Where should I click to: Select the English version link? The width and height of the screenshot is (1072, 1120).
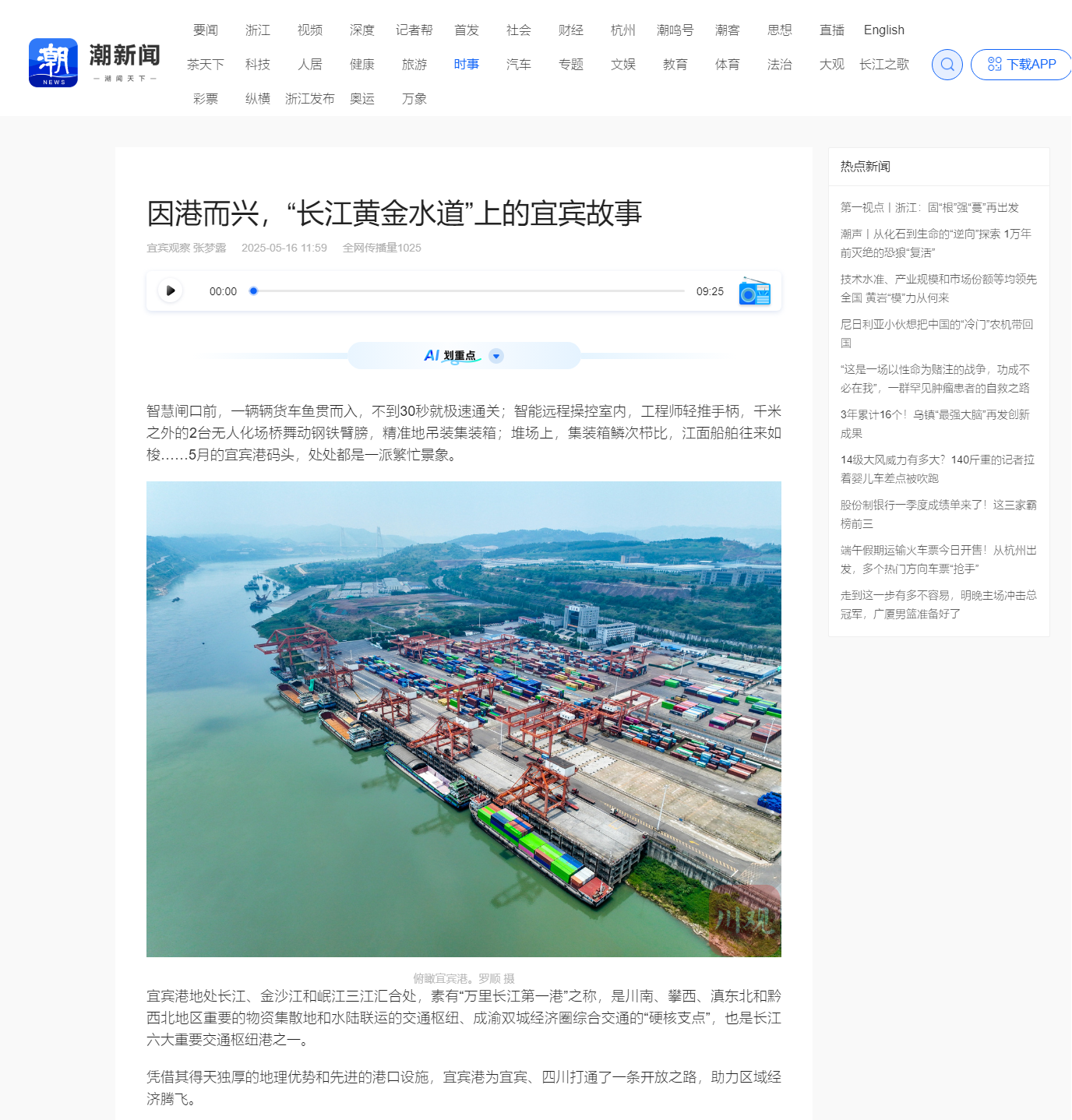tap(883, 30)
